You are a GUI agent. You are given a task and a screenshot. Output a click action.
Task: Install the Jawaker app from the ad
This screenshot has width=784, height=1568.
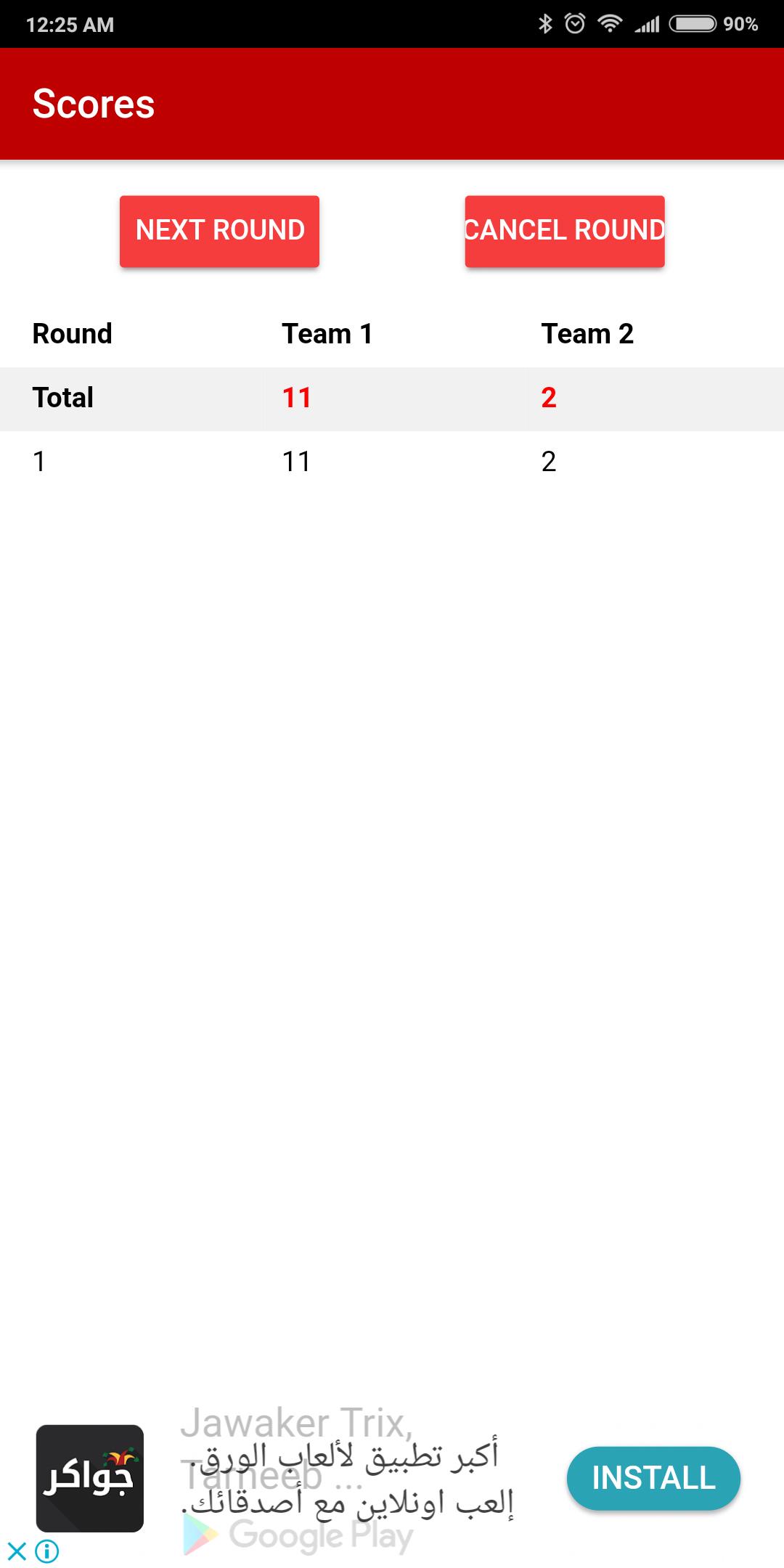(653, 1478)
